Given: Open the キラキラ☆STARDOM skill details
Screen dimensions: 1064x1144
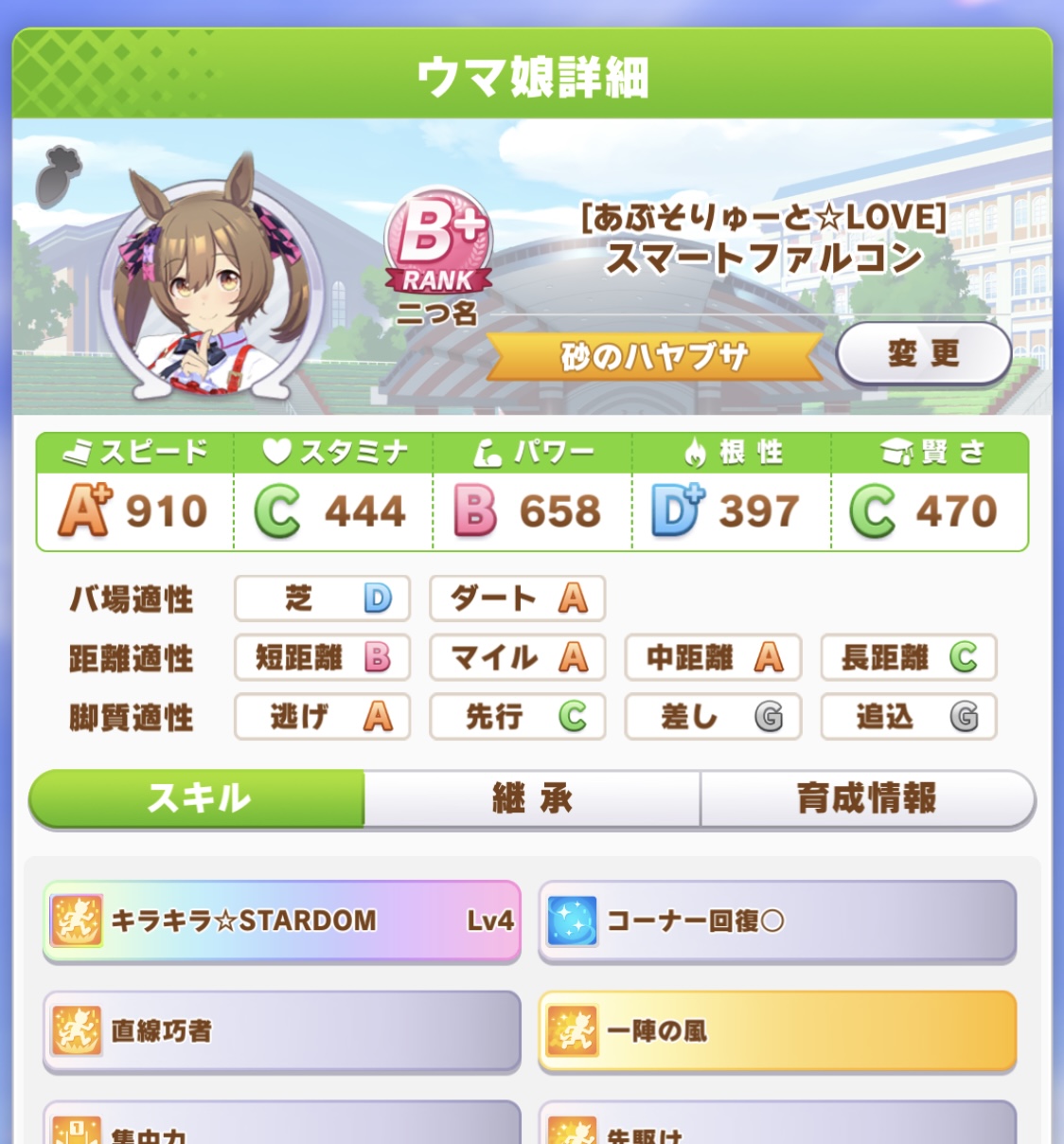Looking at the screenshot, I should point(281,921).
